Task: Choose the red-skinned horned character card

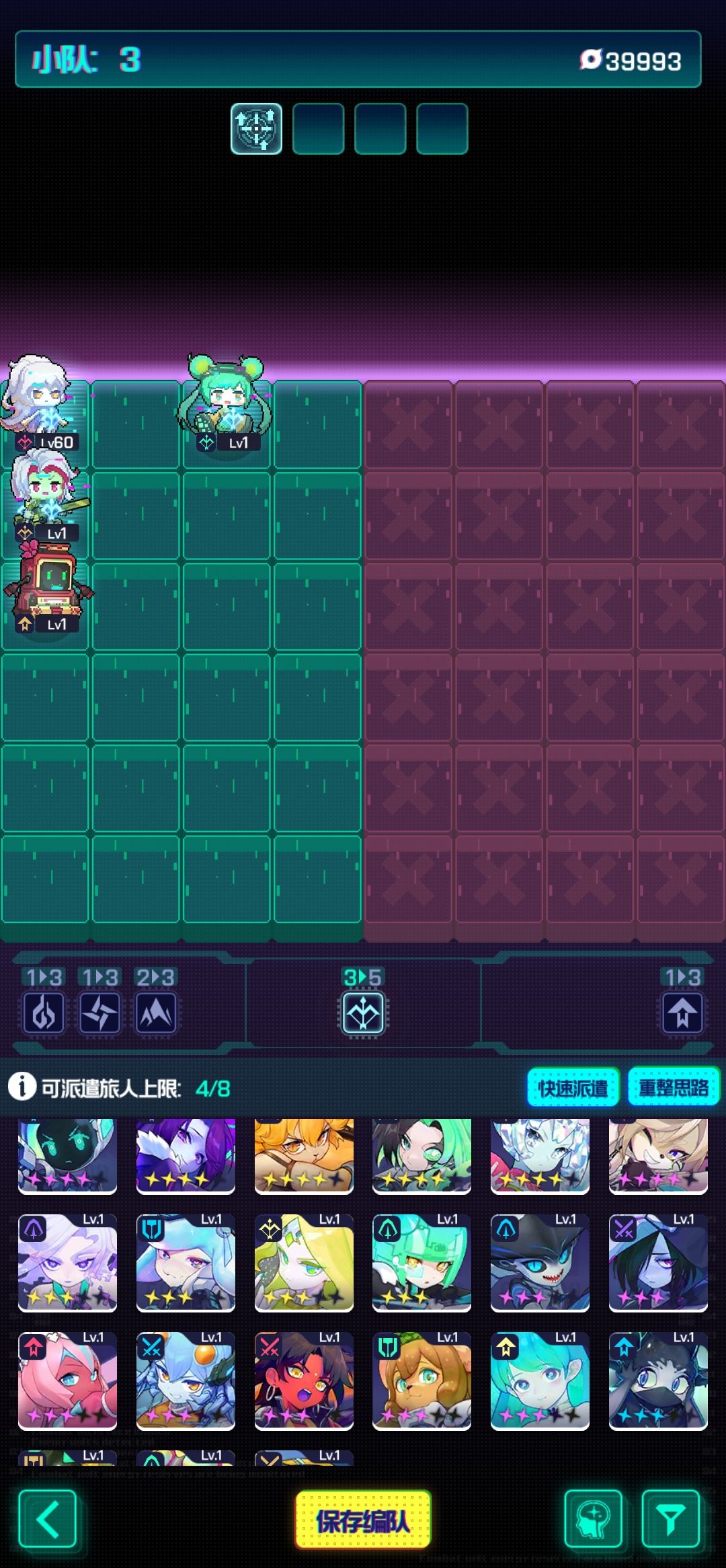Action: pos(304,1380)
